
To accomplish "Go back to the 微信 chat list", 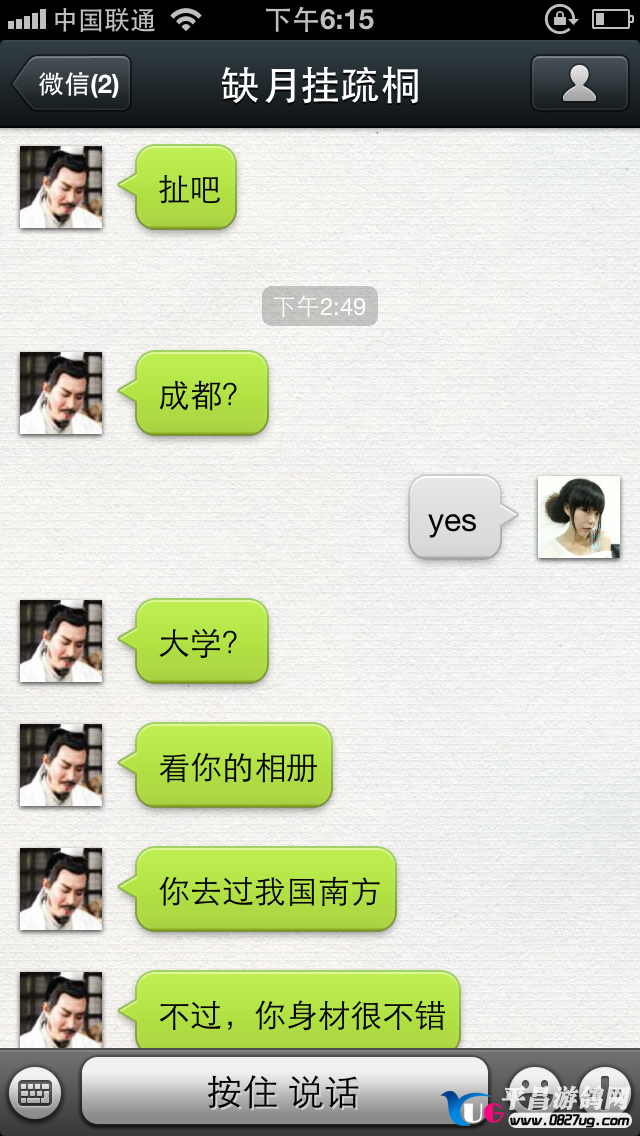I will tap(73, 84).
